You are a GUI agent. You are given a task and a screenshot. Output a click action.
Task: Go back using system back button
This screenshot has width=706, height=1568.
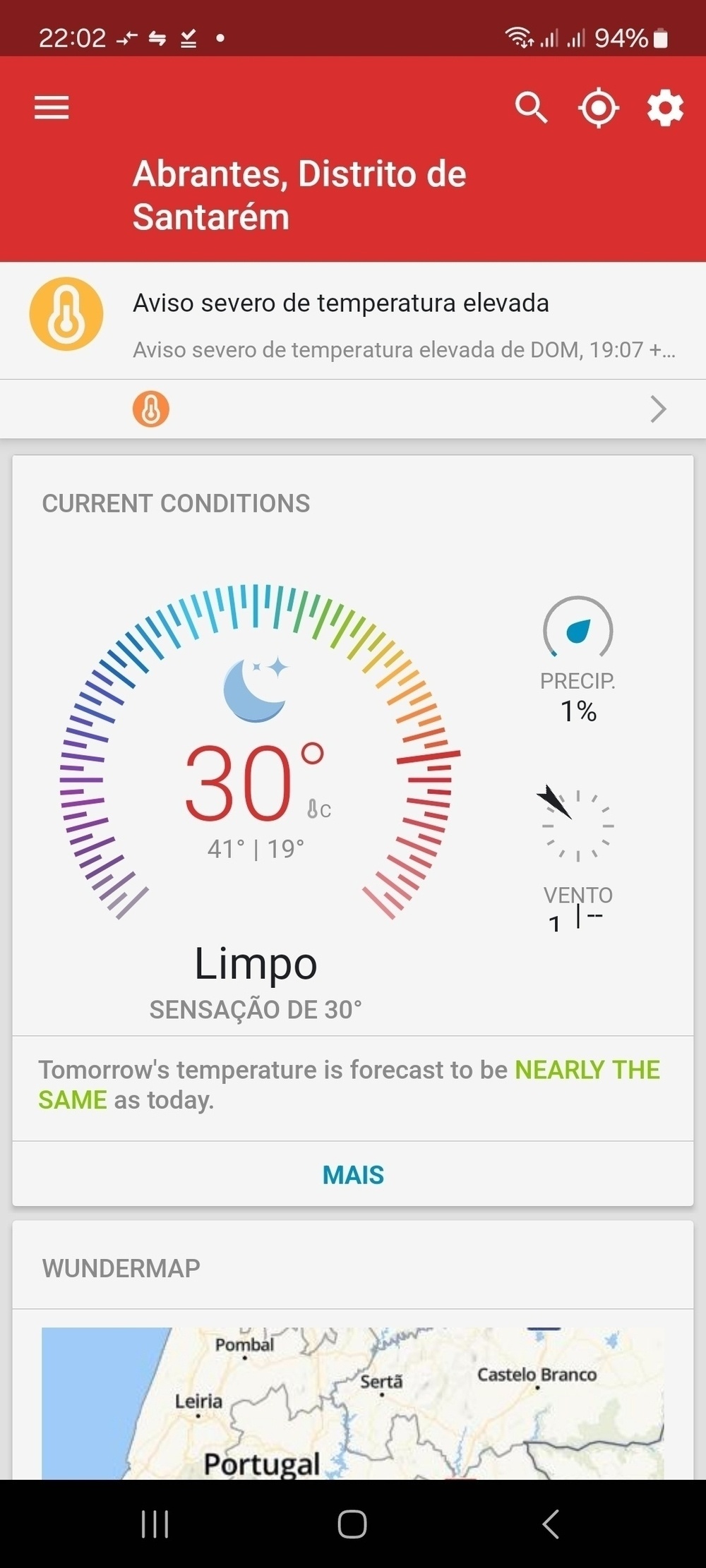551,1524
